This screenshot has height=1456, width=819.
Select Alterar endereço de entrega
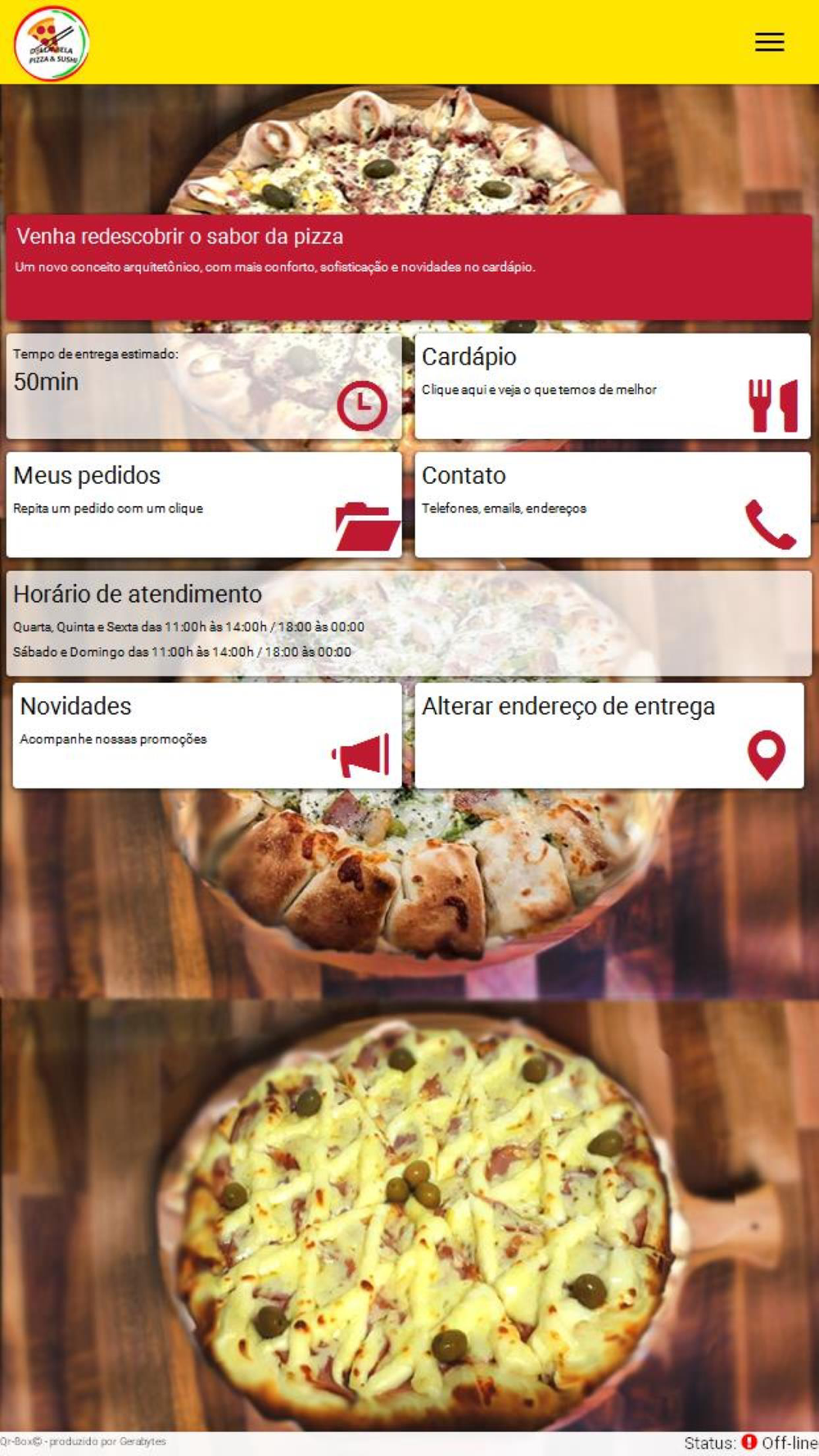tap(609, 735)
